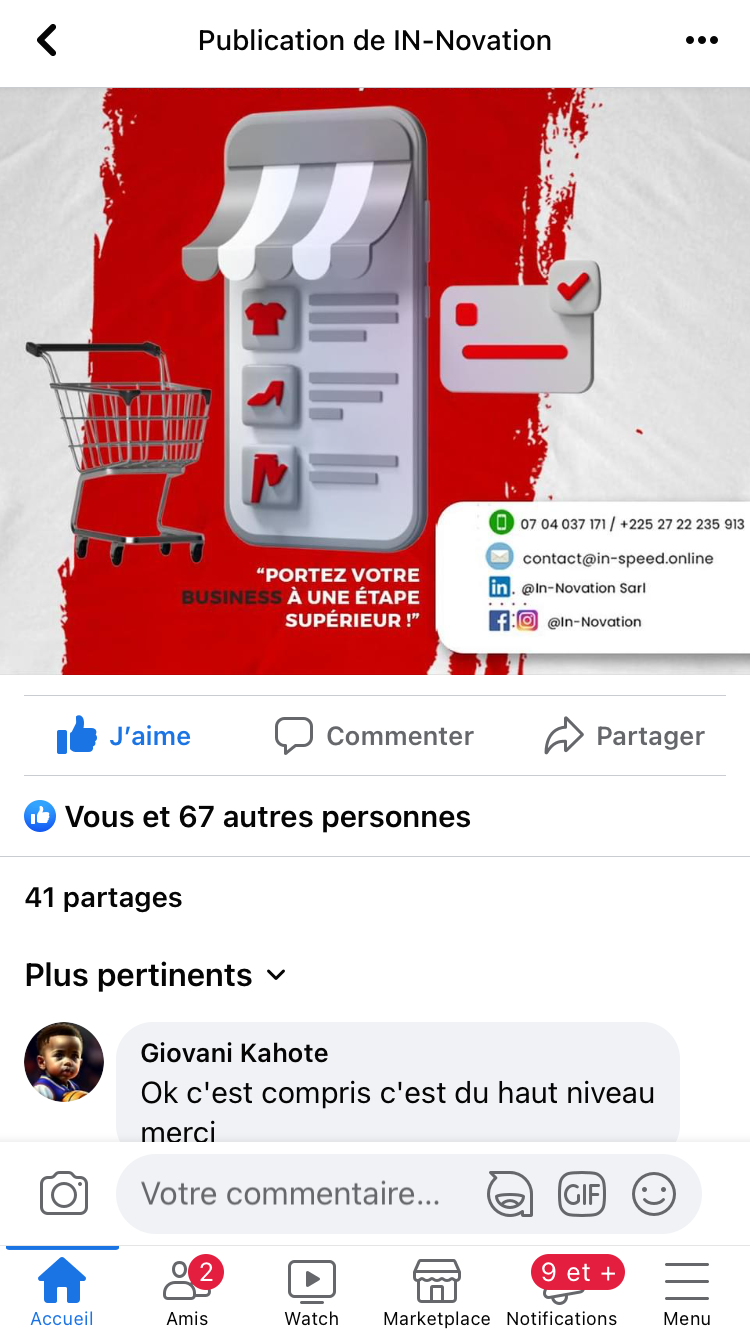Viewport: 750px width, 1334px height.
Task: Choose a GIF for the comment
Action: [x=582, y=1194]
